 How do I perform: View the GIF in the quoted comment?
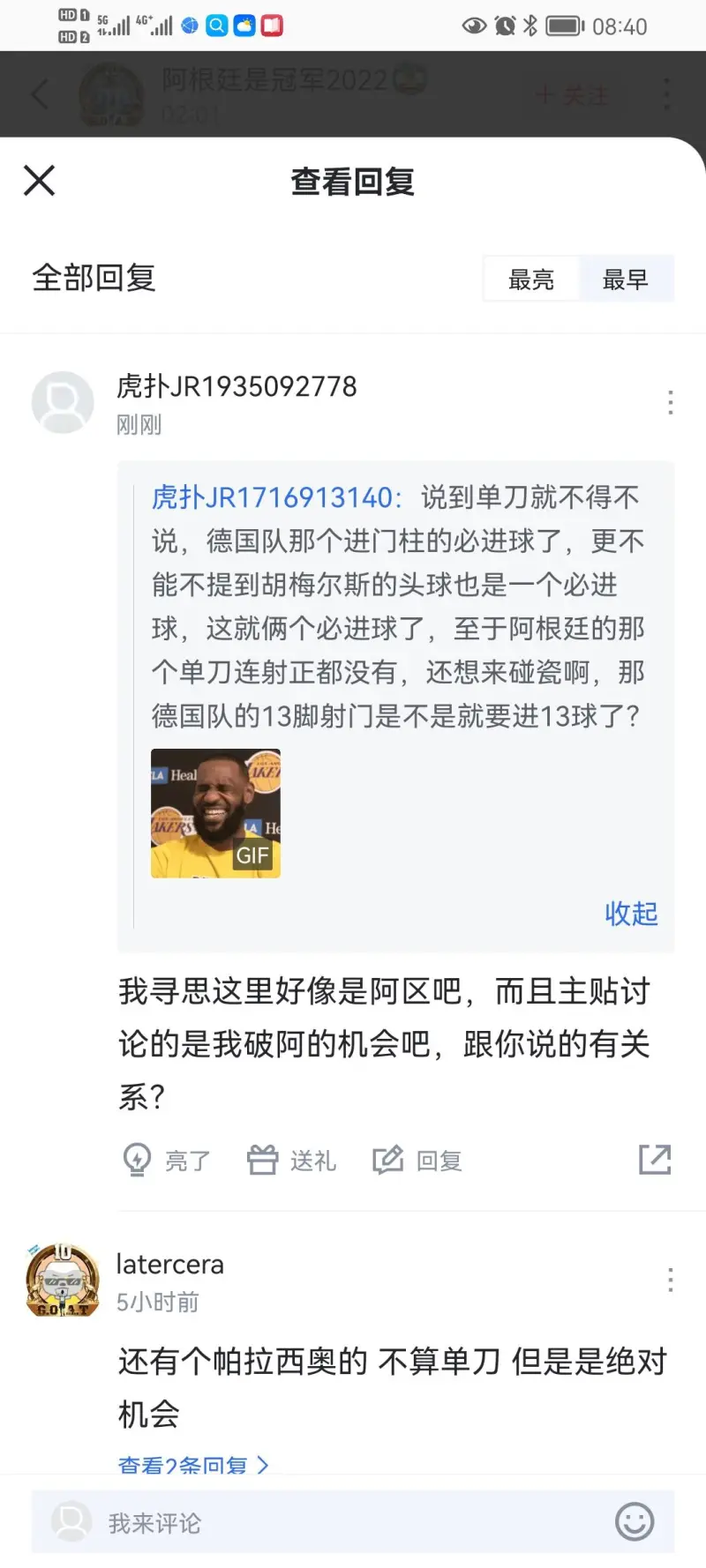(215, 813)
